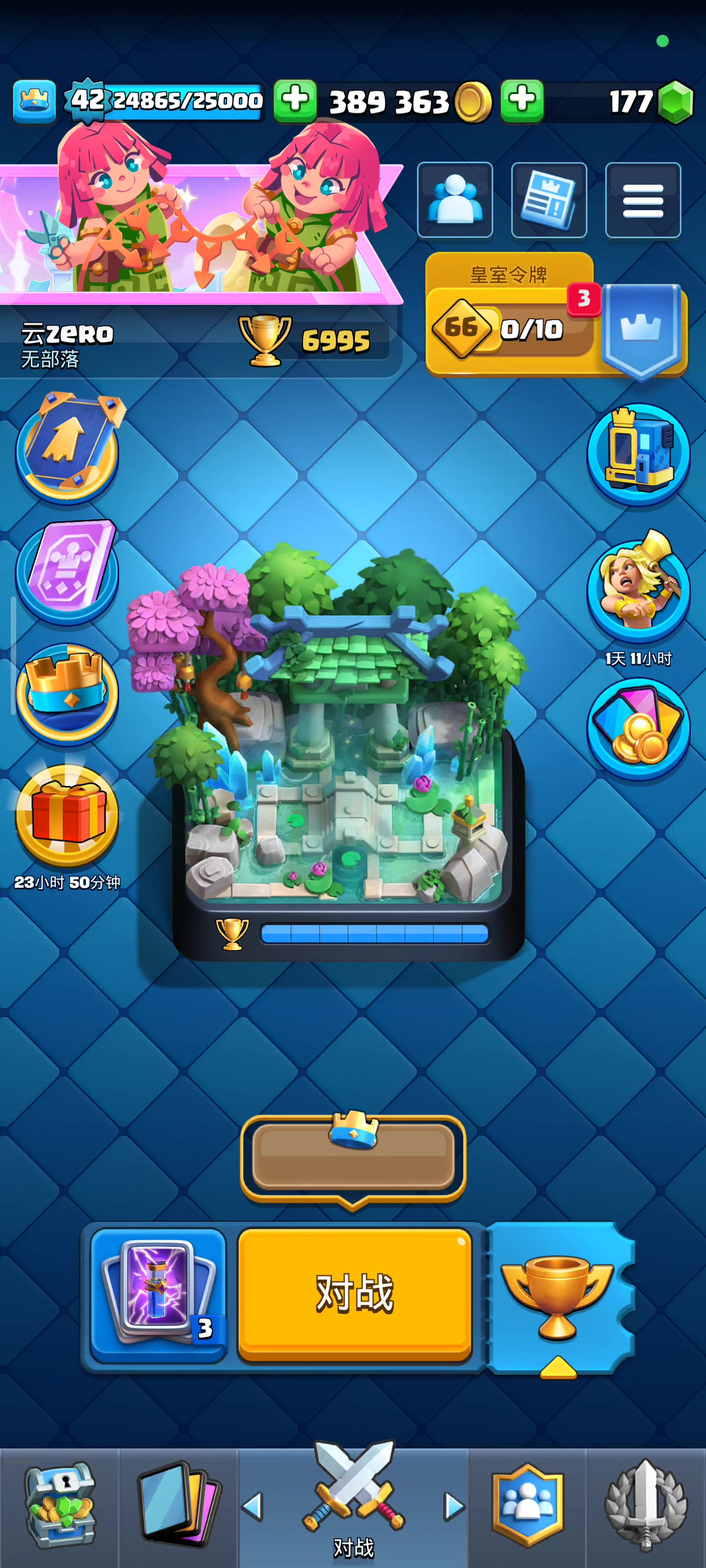Open the friends/social icon
Screen dimensions: 706x1568
pos(454,200)
